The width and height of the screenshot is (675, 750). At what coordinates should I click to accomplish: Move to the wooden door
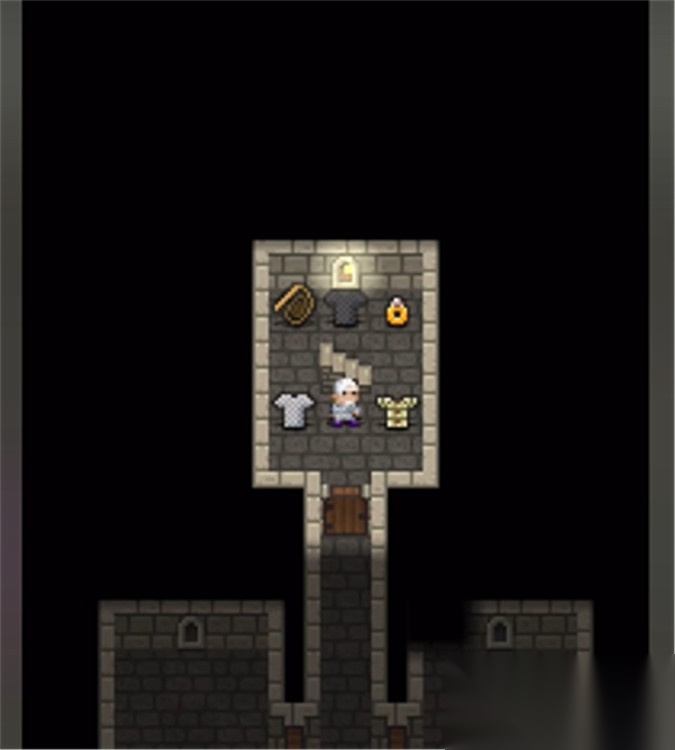pyautogui.click(x=346, y=512)
